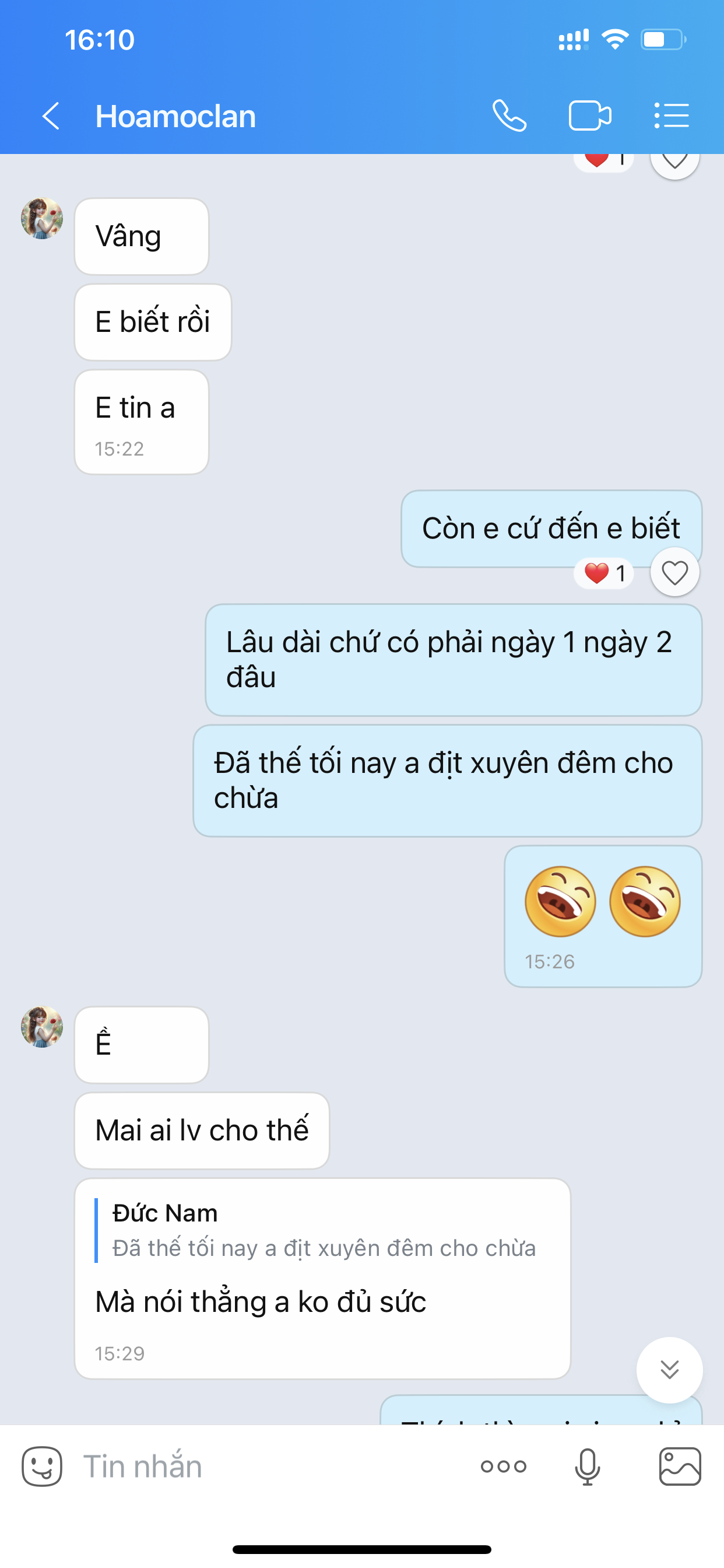The width and height of the screenshot is (724, 1568).
Task: Start a video call with Hoamoclan
Action: [x=589, y=116]
